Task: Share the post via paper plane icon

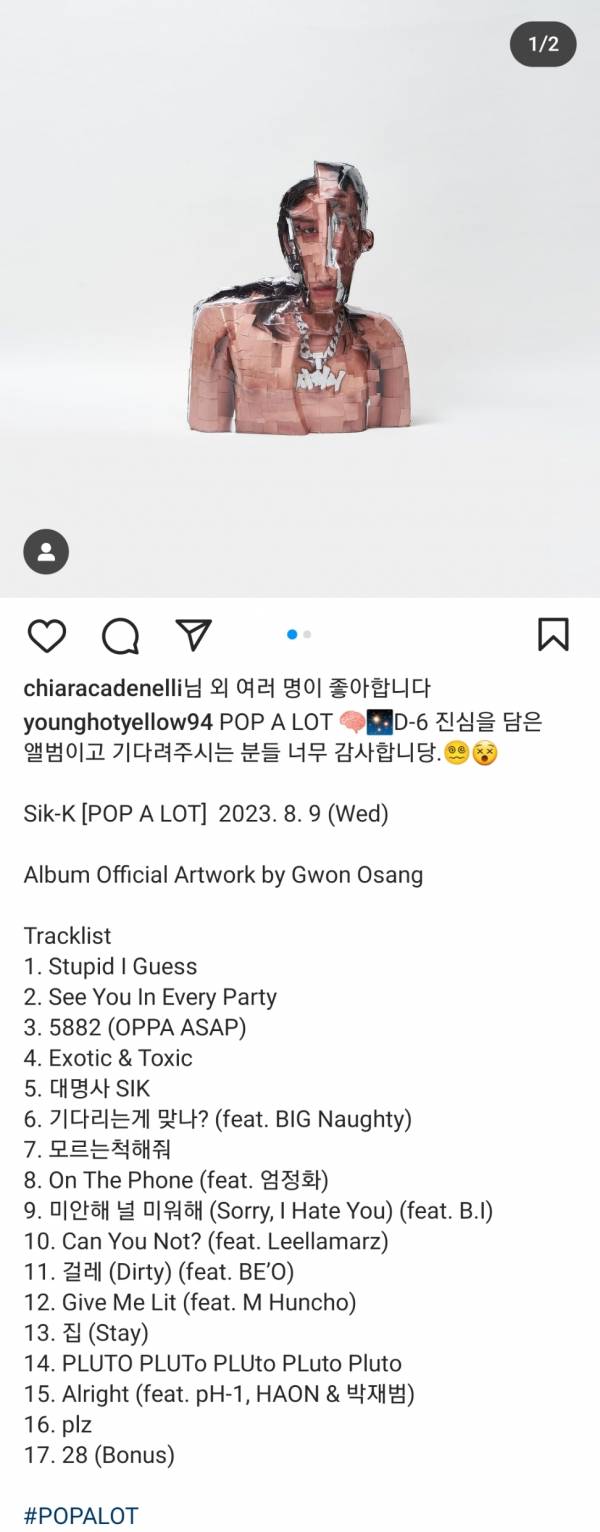Action: 193,634
